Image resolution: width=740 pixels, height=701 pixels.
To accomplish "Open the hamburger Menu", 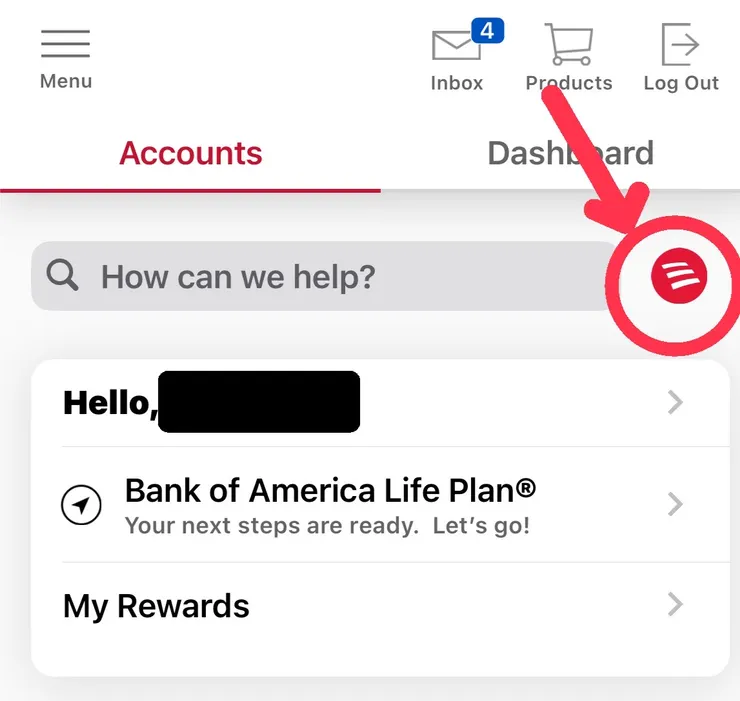I will click(66, 58).
